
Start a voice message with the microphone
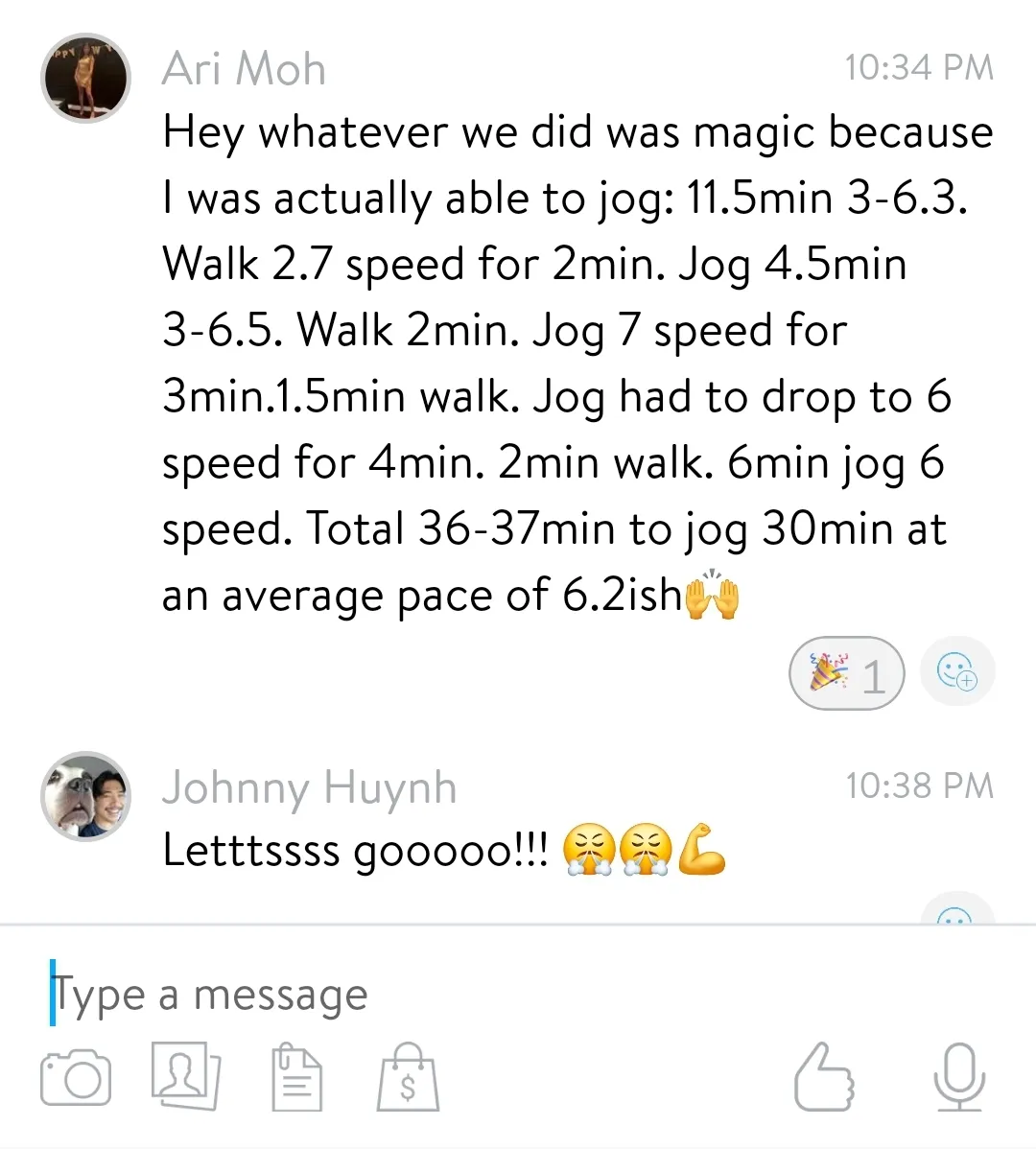click(x=959, y=1076)
